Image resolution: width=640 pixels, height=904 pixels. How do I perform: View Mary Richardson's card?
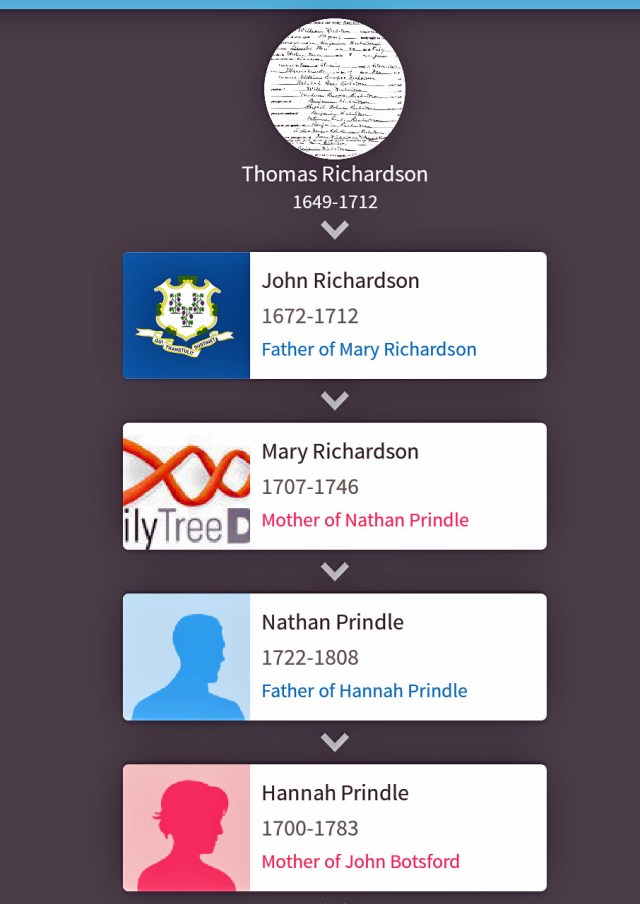tap(334, 486)
